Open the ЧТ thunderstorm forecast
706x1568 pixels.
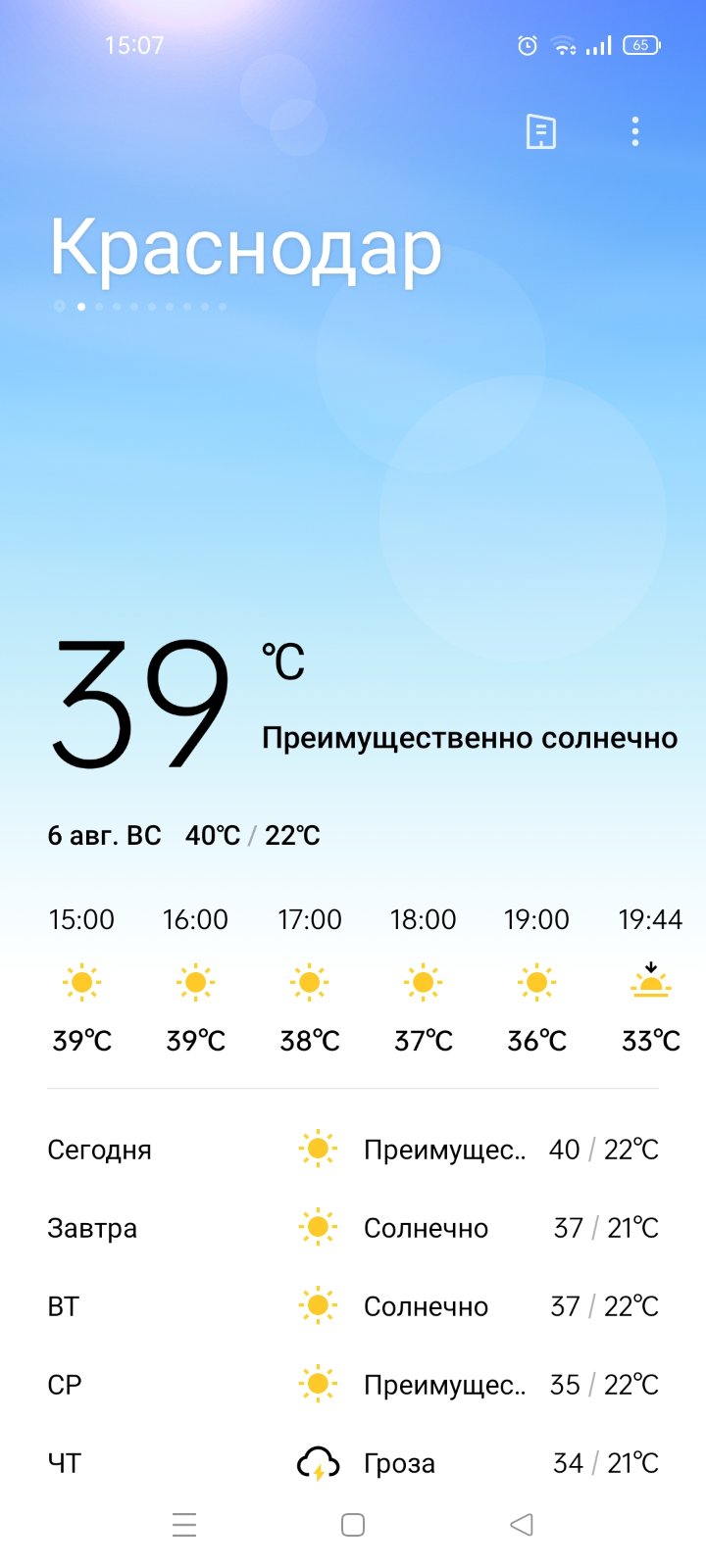pos(353,1462)
